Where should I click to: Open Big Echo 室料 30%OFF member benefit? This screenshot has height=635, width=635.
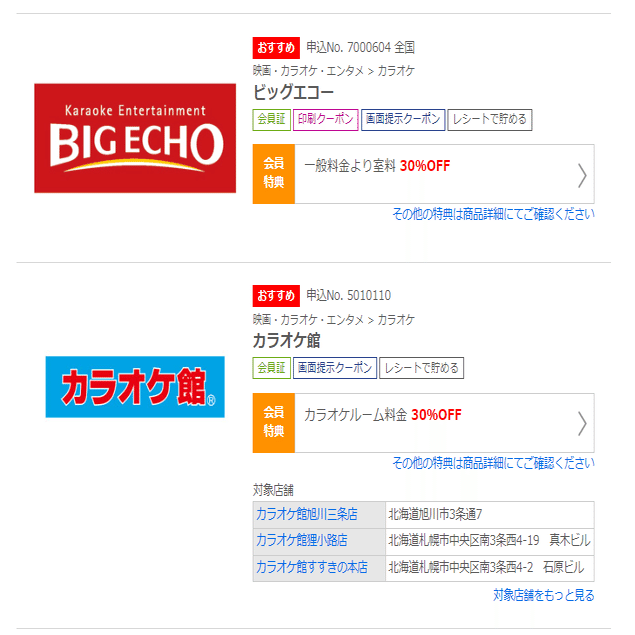click(x=424, y=174)
